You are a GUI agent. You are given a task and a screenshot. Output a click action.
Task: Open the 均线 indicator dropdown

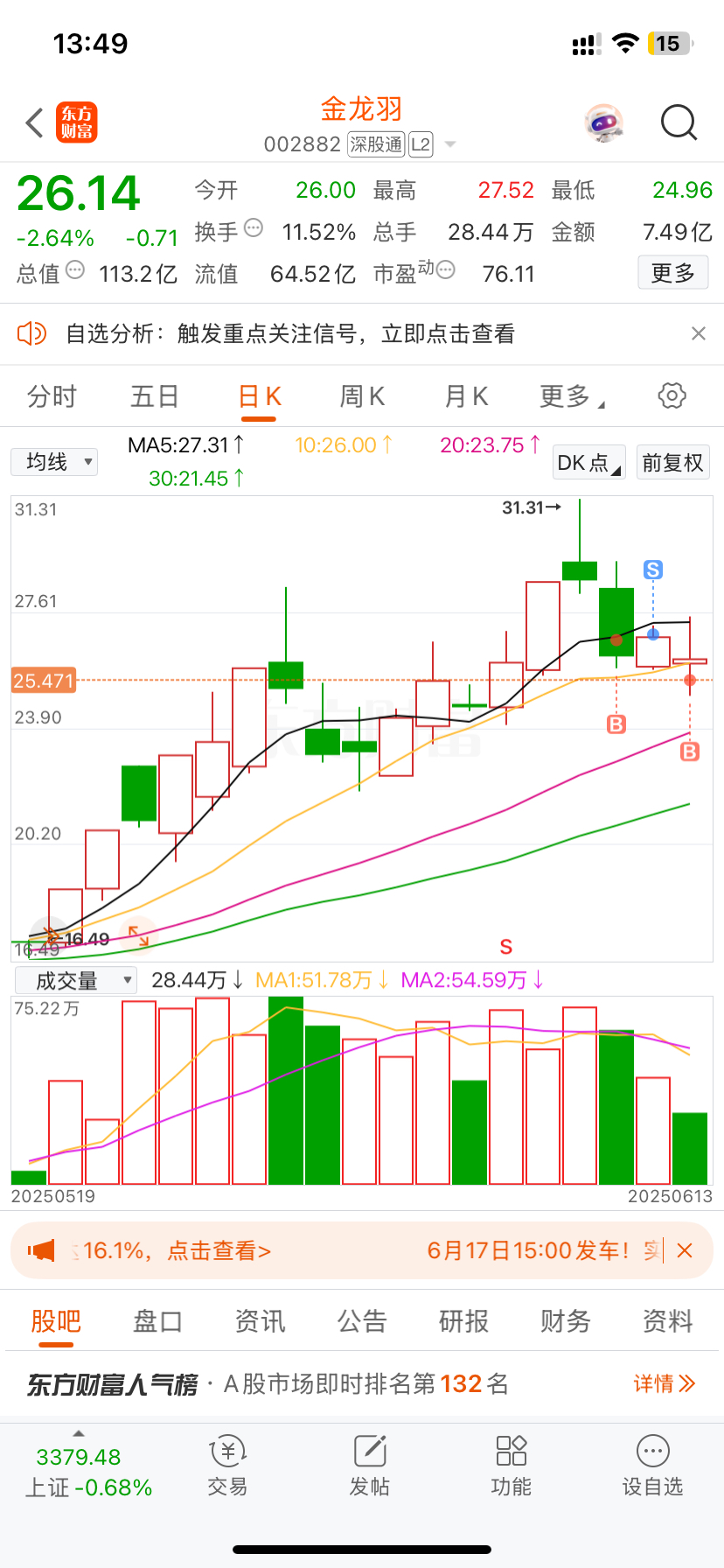pyautogui.click(x=54, y=462)
